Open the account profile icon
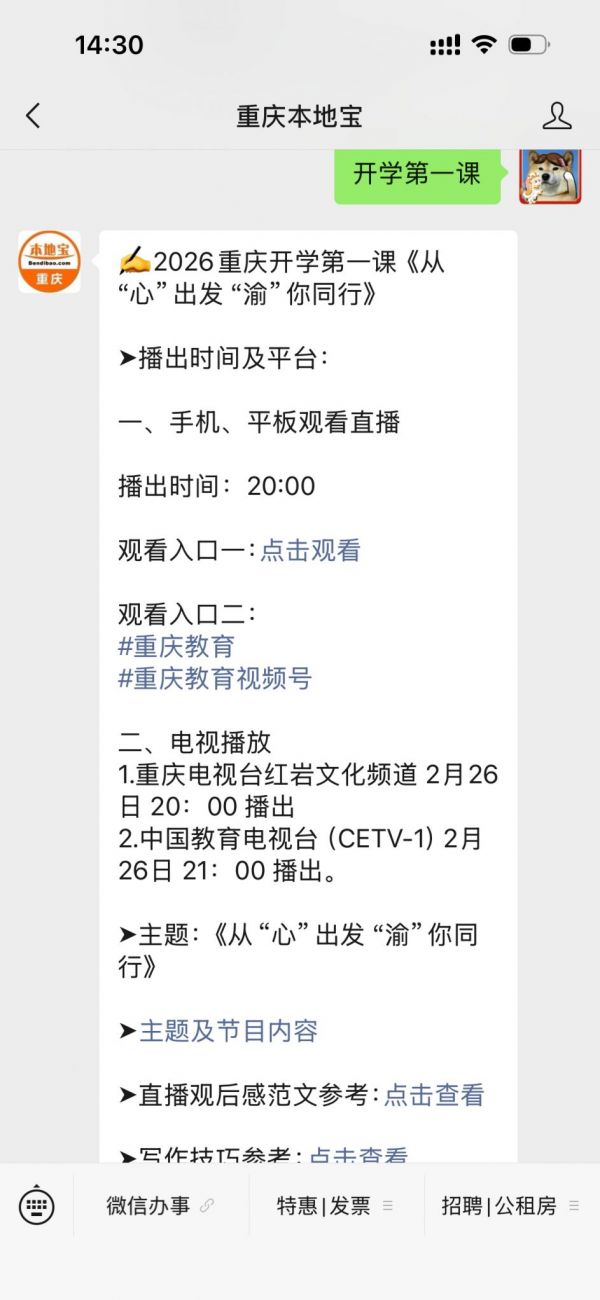 (557, 116)
